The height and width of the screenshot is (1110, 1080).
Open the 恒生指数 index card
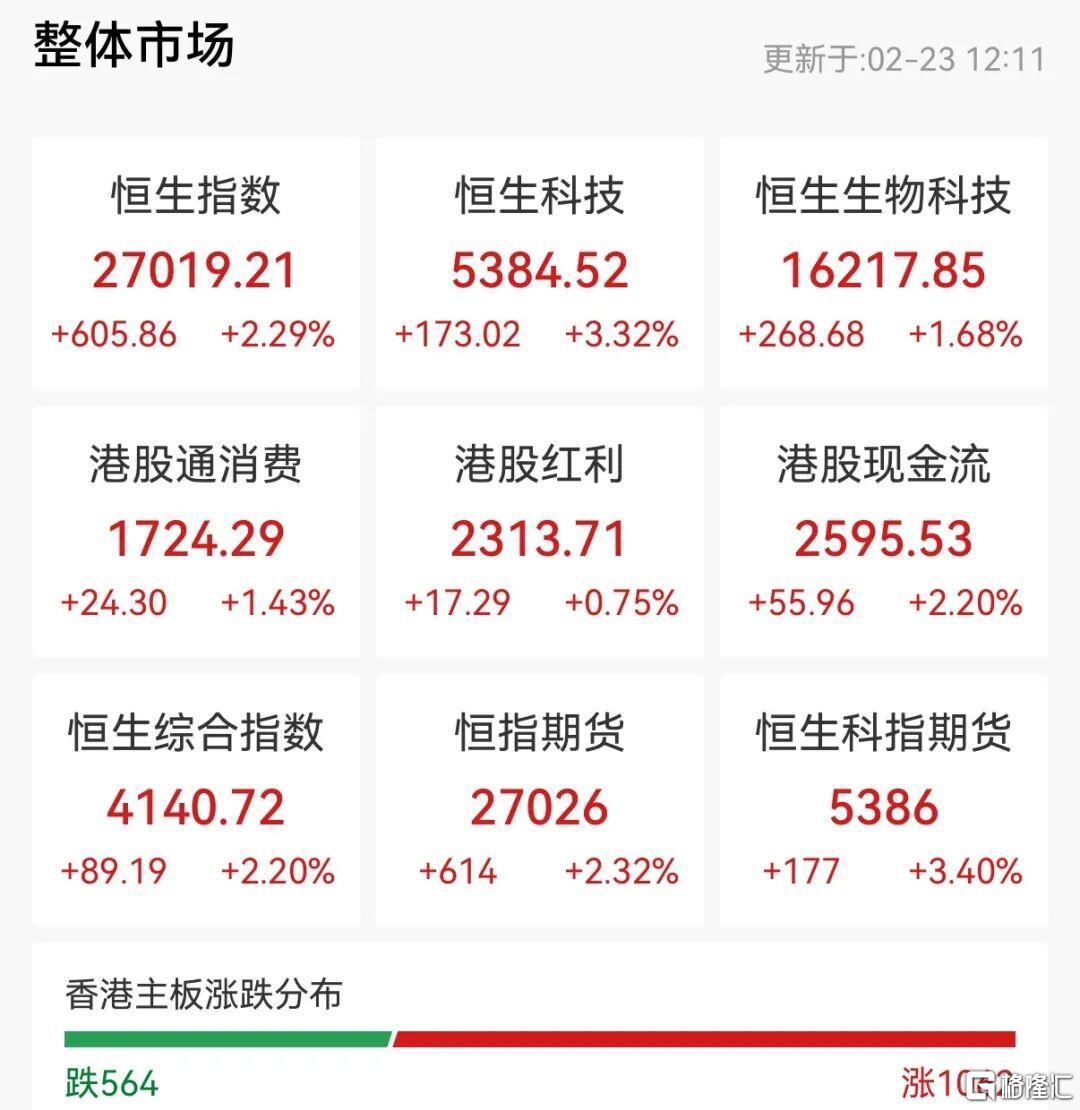tap(195, 262)
